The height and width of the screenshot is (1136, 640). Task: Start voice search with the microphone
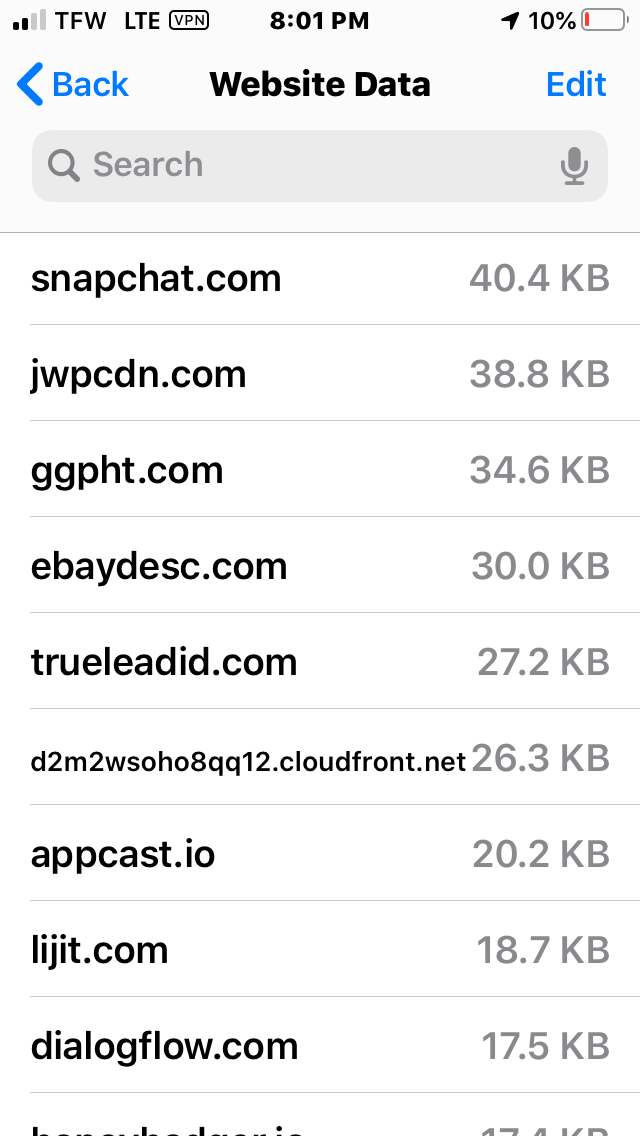click(574, 166)
